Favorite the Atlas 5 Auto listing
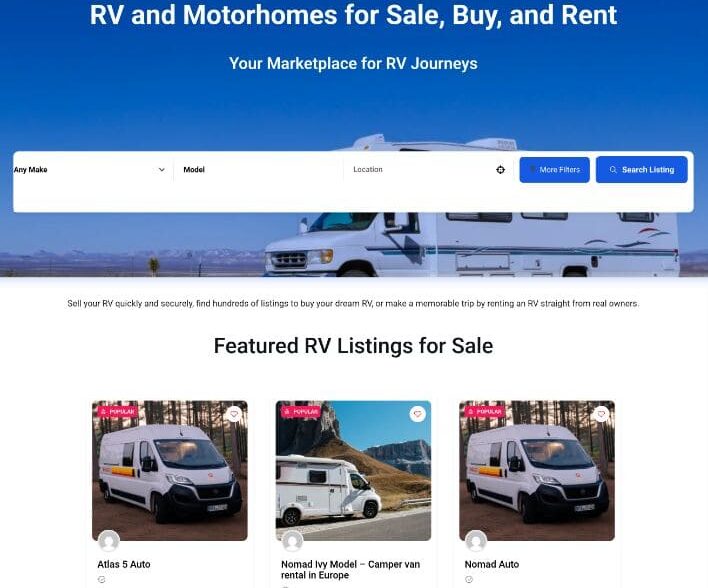The width and height of the screenshot is (708, 588). 233,414
